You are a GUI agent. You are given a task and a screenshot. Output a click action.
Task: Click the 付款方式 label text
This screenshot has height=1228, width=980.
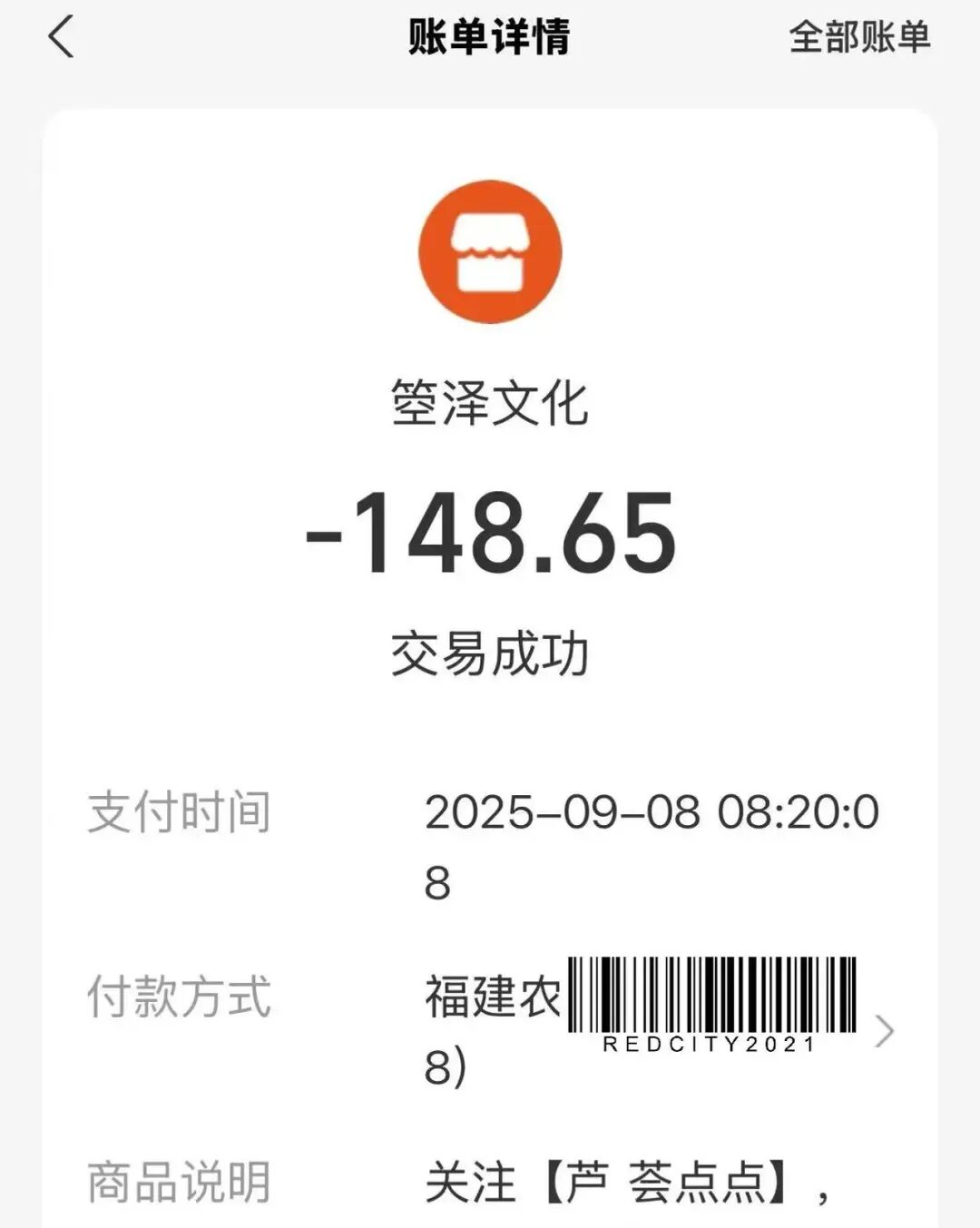tap(179, 998)
